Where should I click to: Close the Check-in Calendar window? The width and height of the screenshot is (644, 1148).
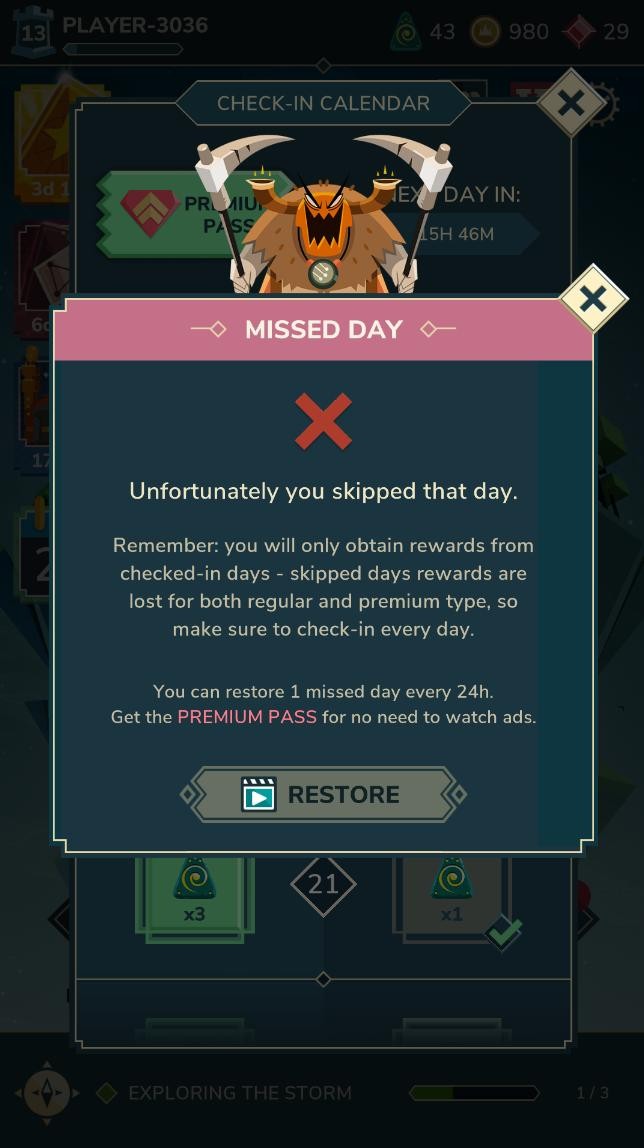570,102
